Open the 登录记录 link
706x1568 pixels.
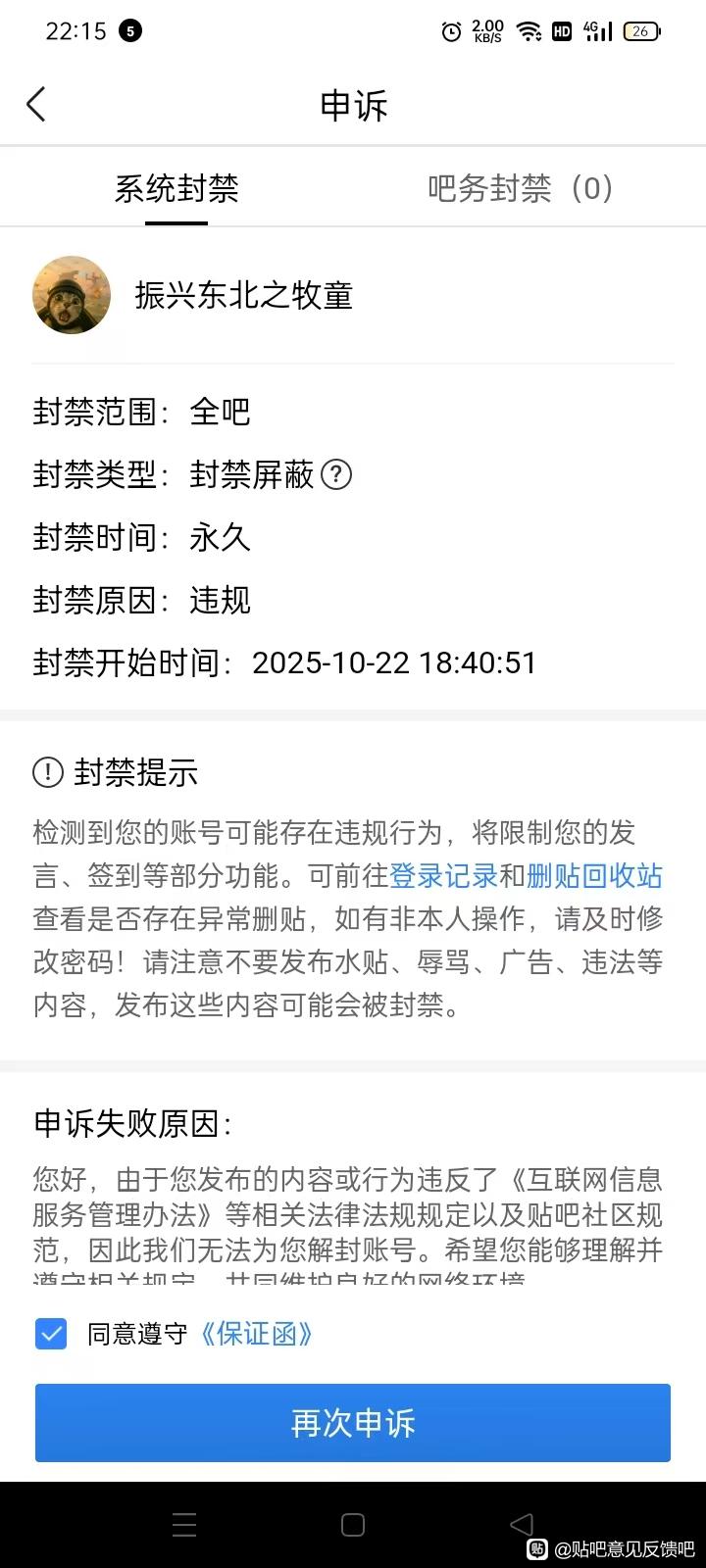[443, 875]
